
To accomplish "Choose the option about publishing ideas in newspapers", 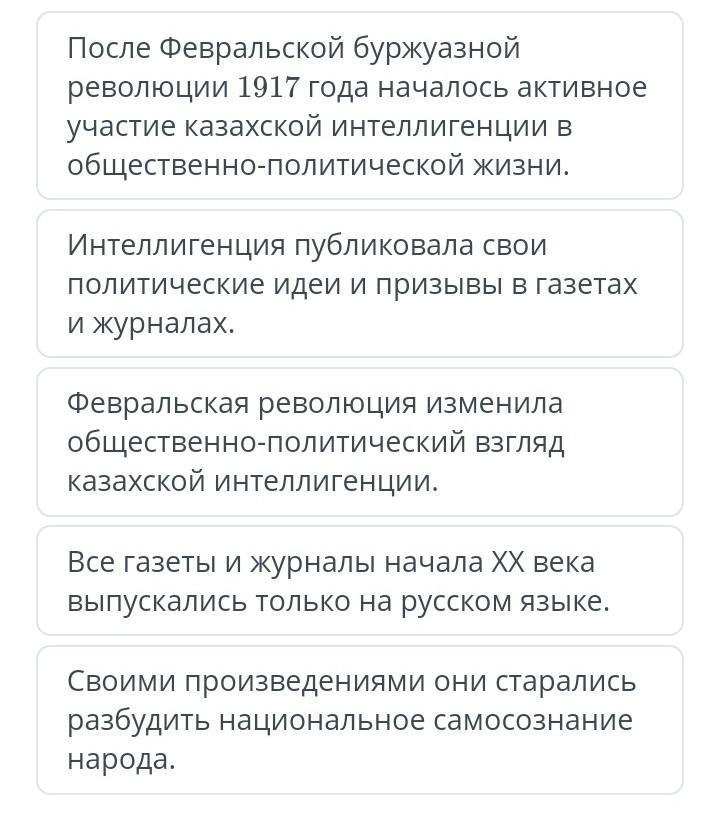I will coord(359,284).
